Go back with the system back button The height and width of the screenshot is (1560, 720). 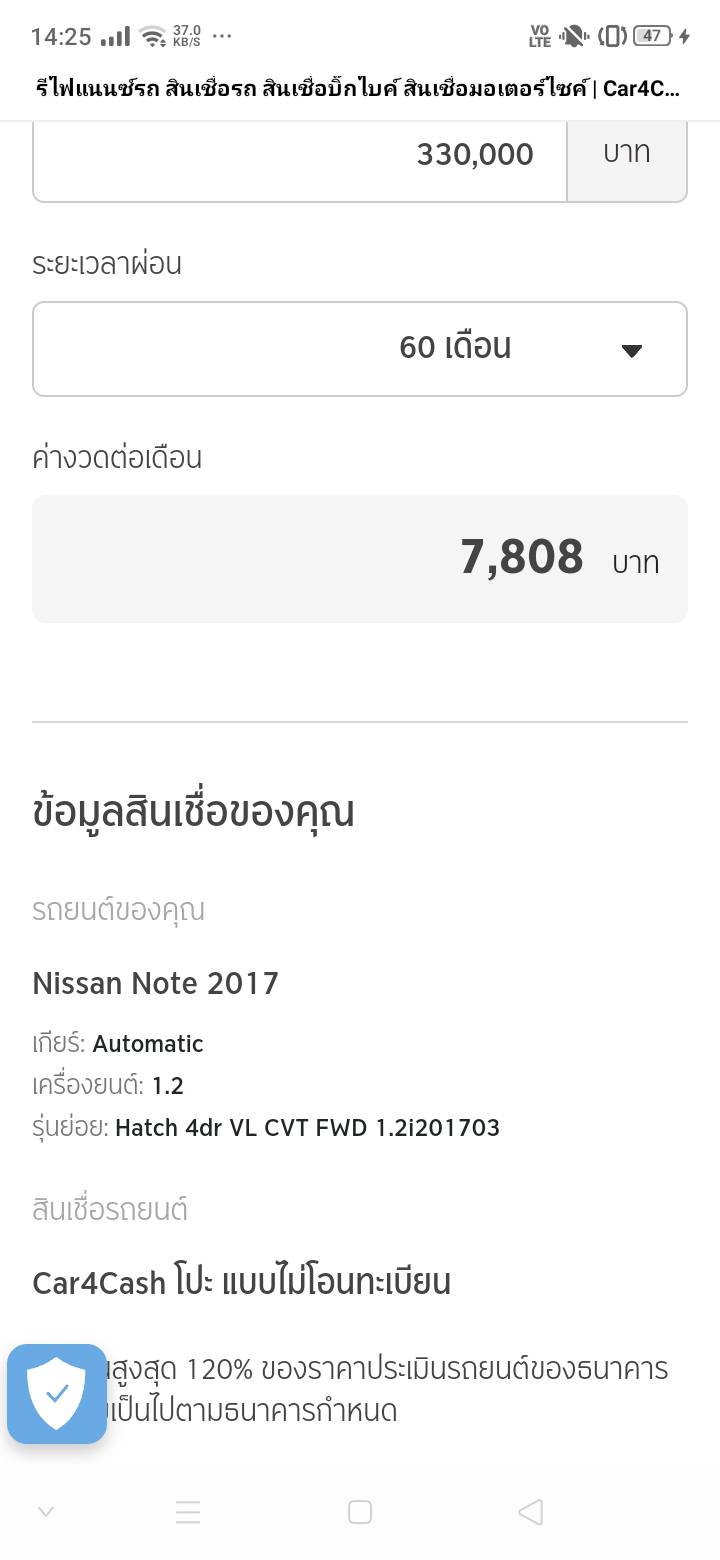(x=531, y=1512)
